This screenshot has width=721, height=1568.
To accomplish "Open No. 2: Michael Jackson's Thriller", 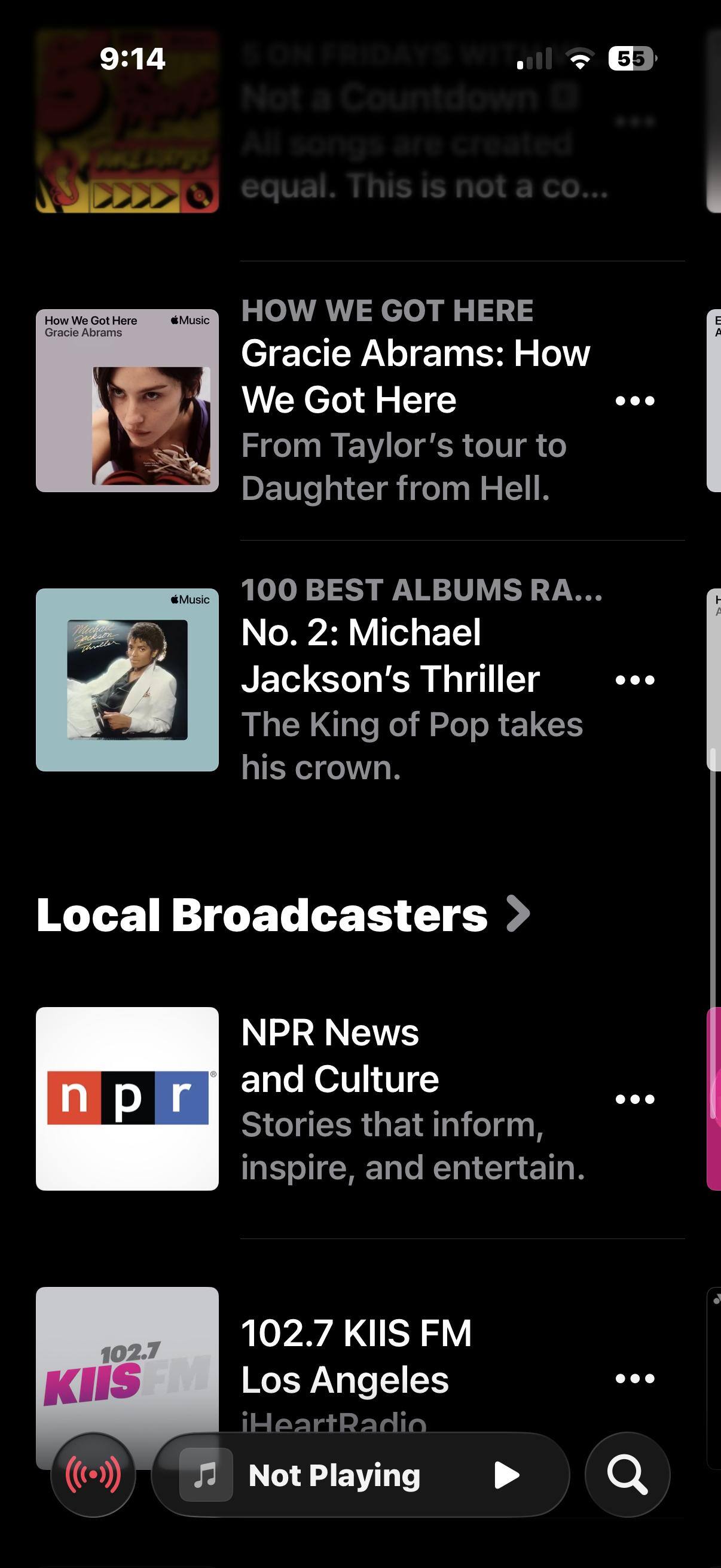I will click(360, 679).
